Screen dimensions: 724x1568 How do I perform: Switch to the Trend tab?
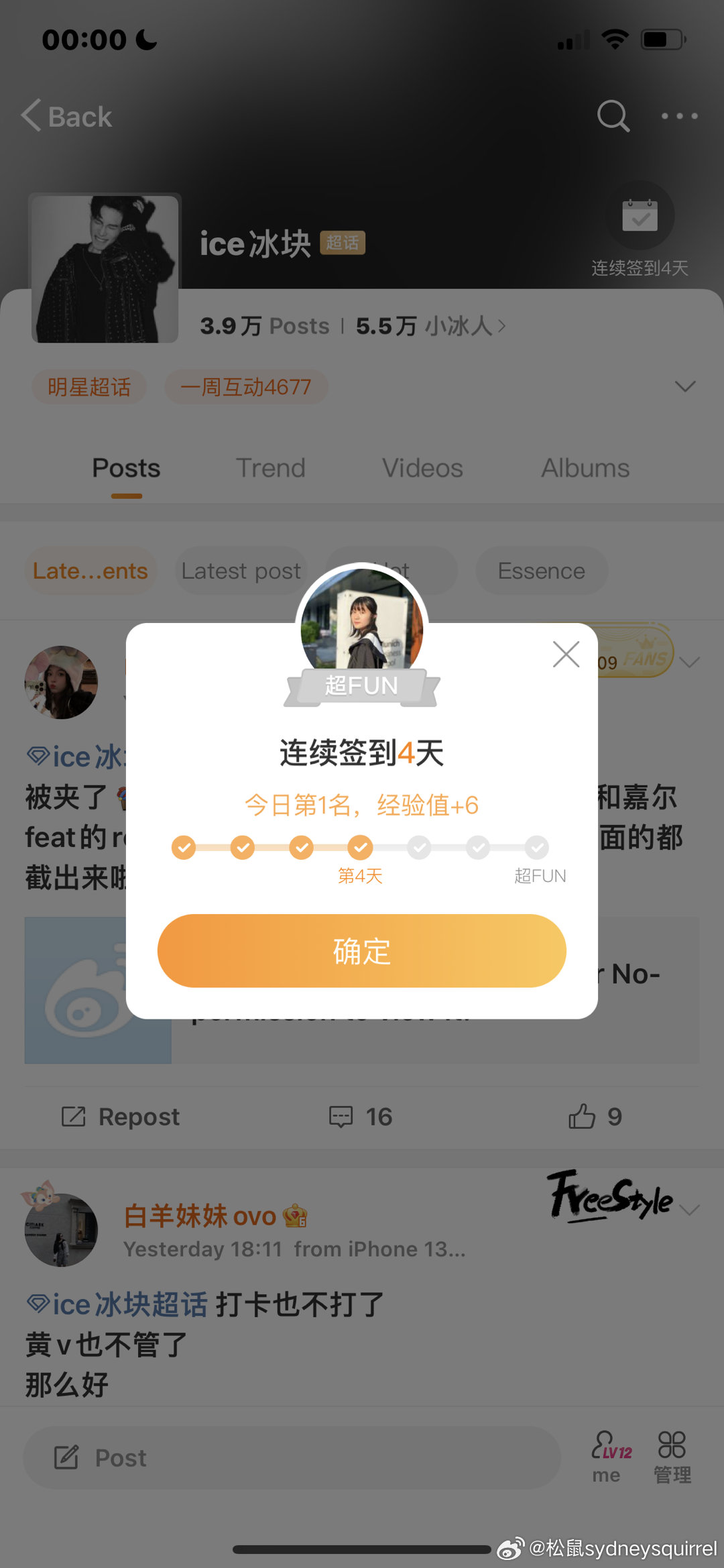tap(270, 468)
